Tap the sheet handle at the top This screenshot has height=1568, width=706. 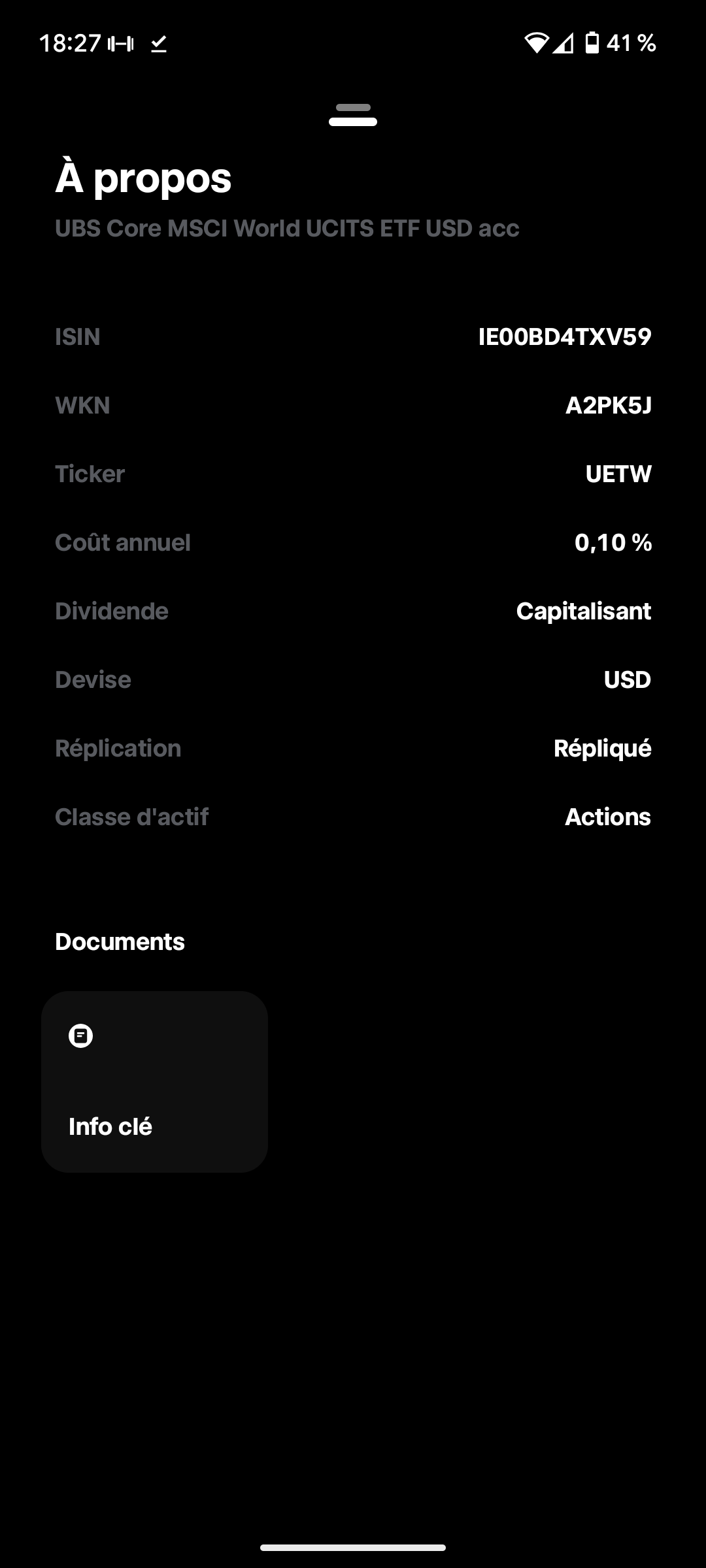click(353, 115)
